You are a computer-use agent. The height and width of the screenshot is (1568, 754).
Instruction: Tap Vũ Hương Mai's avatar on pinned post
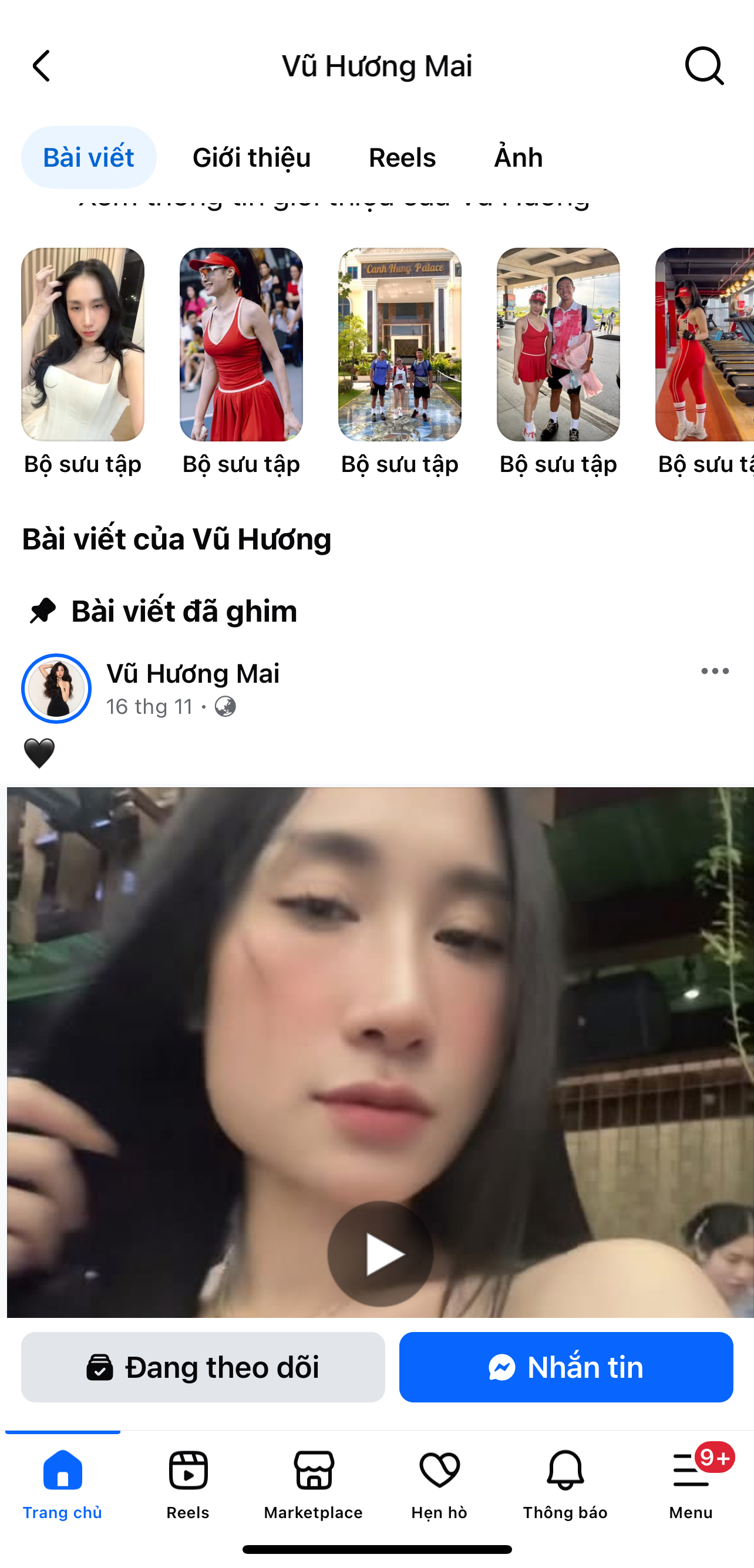pyautogui.click(x=56, y=689)
